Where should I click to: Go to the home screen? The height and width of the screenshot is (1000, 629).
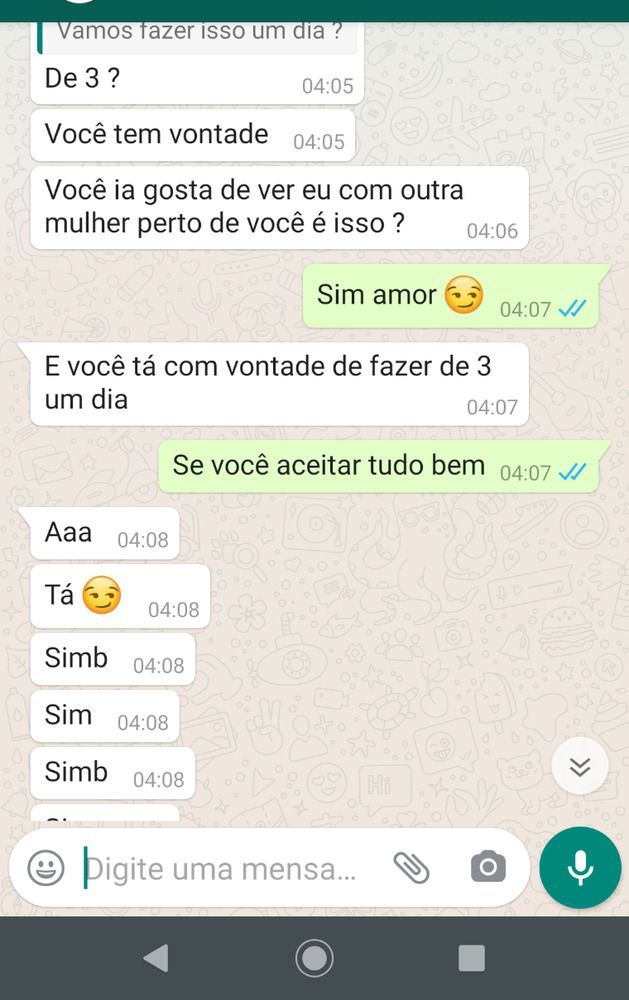pos(314,958)
